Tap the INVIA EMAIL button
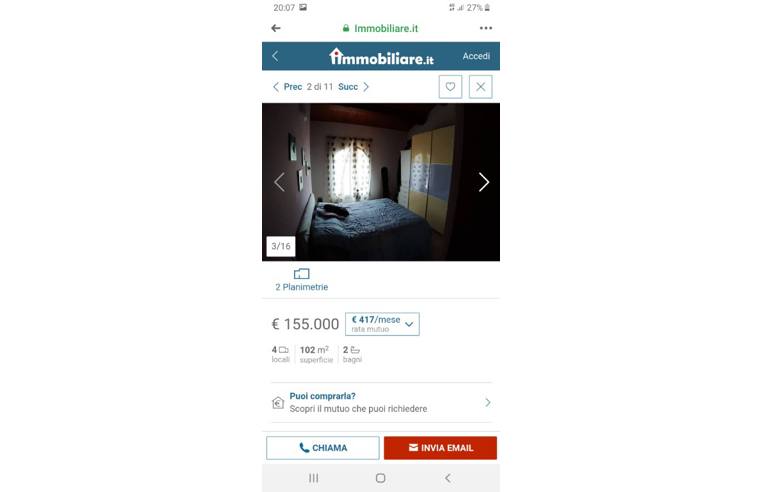Viewport: 764px width, 492px height. pos(440,448)
